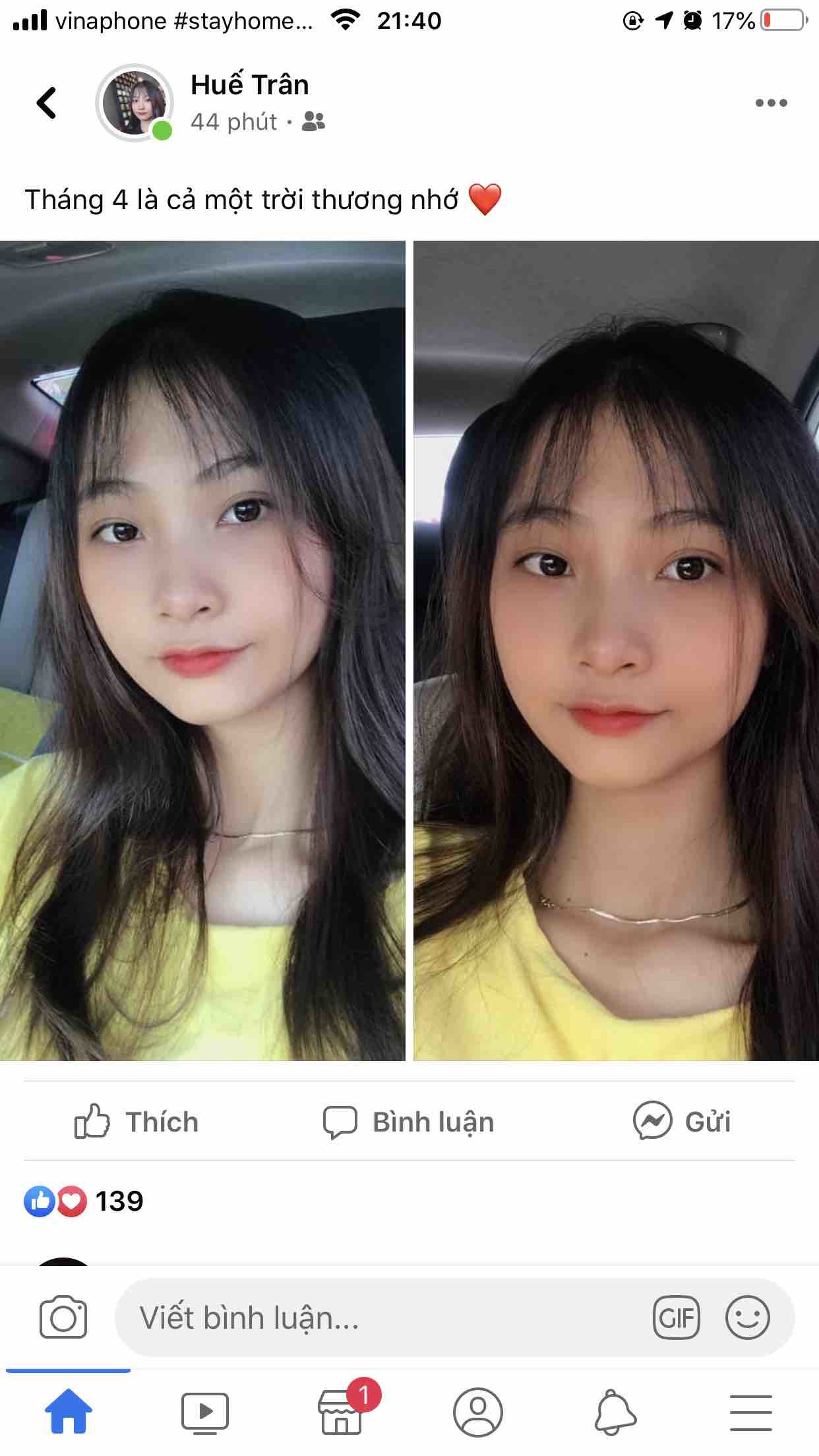
Task: Open the hamburger menu tab
Action: click(751, 1412)
